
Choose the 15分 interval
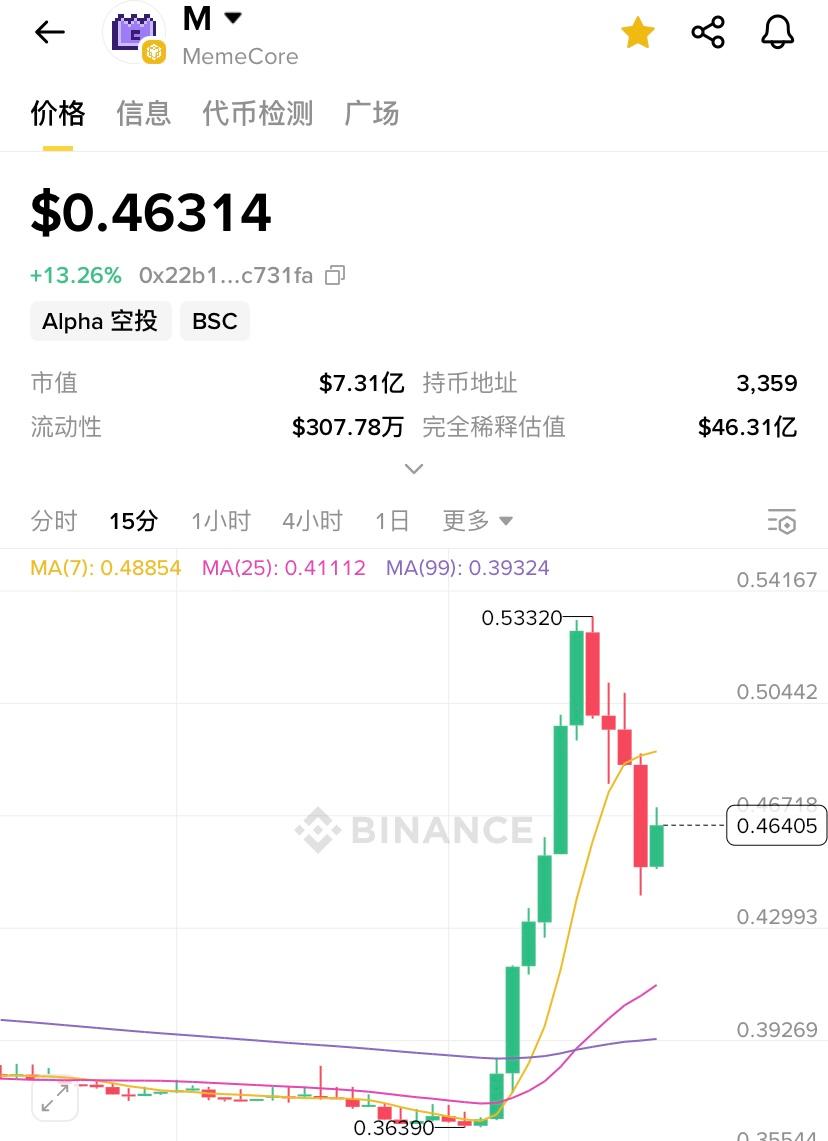pos(134,521)
